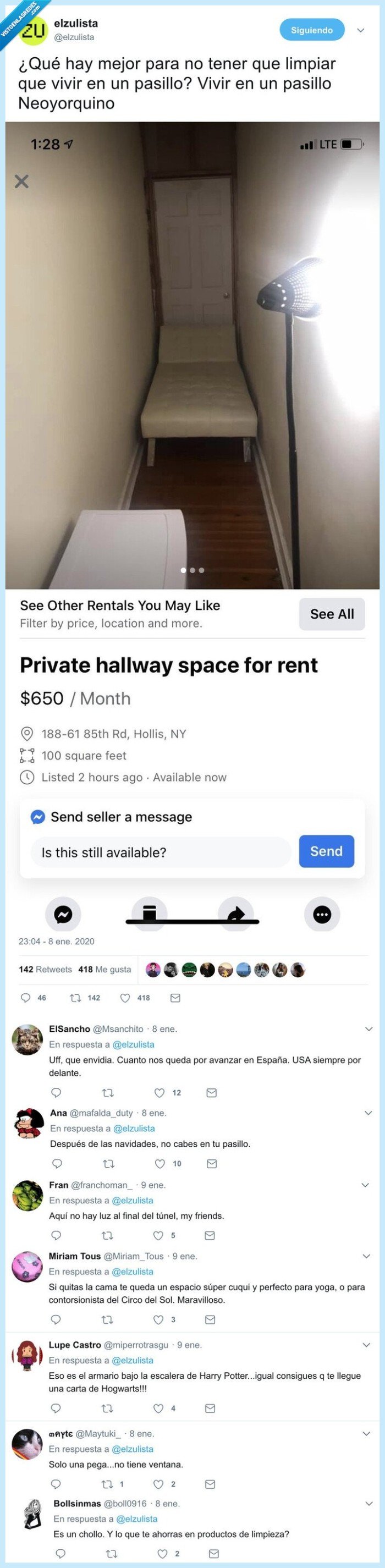Viewport: 385px width, 1568px height.
Task: Open the 142 Retweets list
Action: coord(45,969)
